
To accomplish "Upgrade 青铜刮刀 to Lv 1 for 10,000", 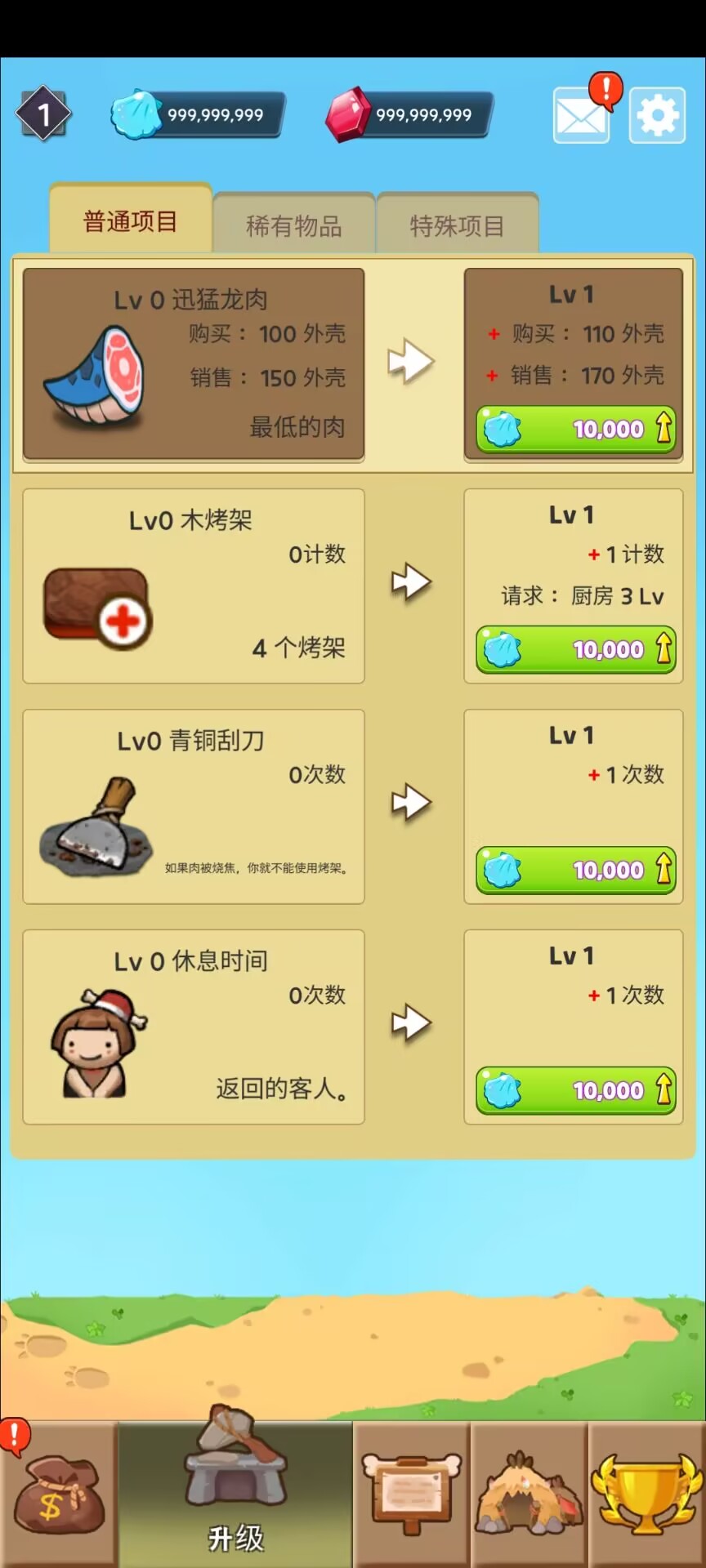I will coord(575,870).
